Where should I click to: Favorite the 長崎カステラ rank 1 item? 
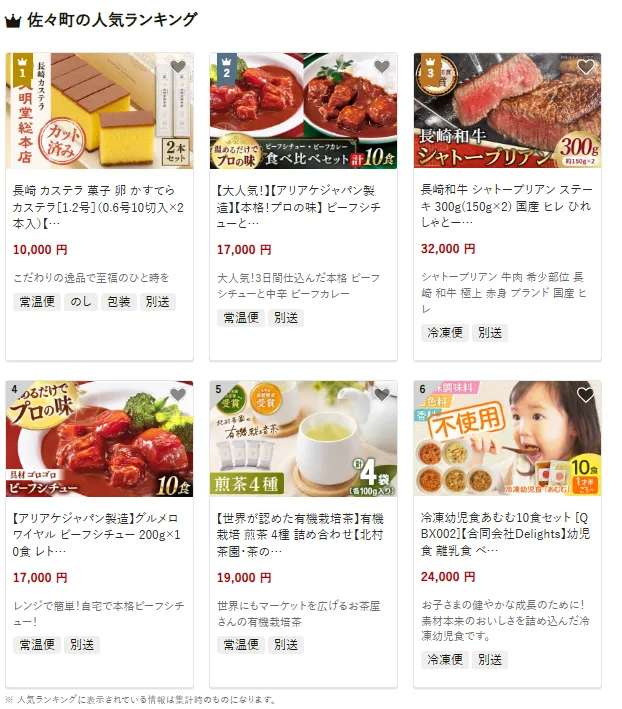[178, 67]
